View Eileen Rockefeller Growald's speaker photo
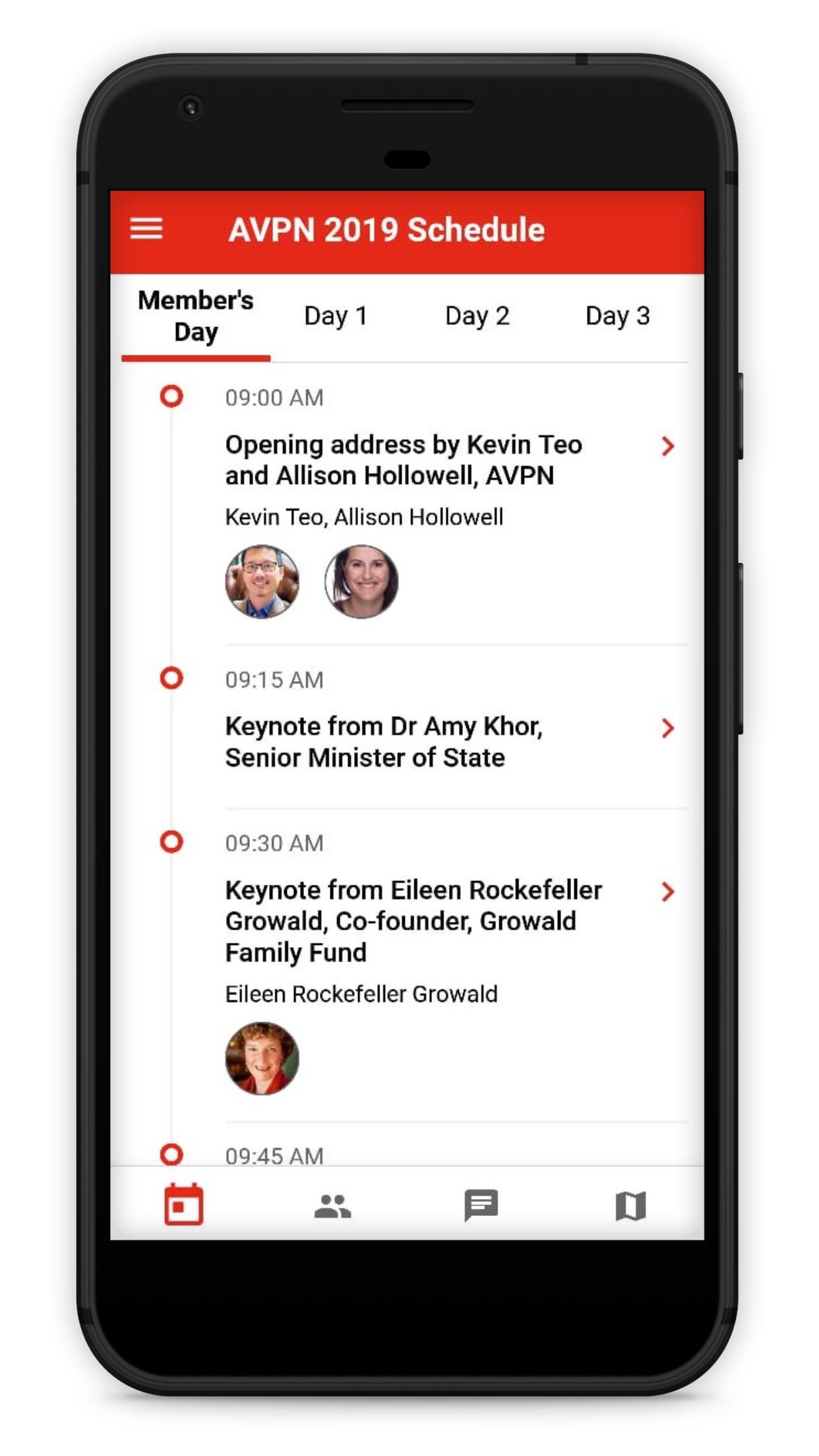Viewport: 819px width, 1456px height. pyautogui.click(x=262, y=1058)
